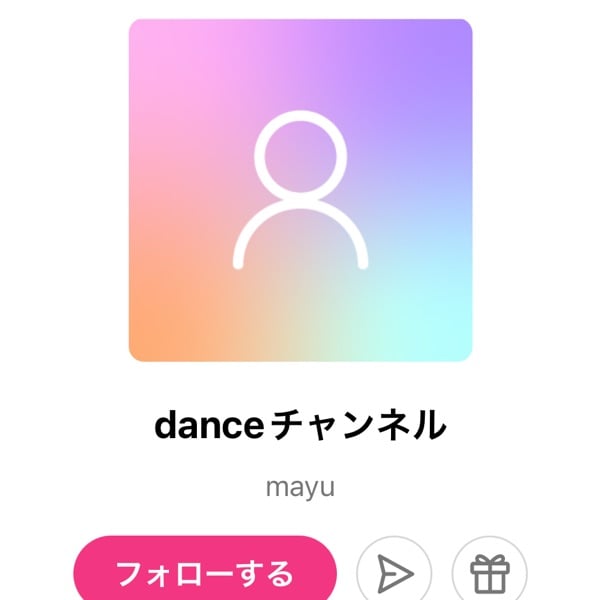Tap the pink フォローする button
The image size is (600, 600).
coord(204,573)
